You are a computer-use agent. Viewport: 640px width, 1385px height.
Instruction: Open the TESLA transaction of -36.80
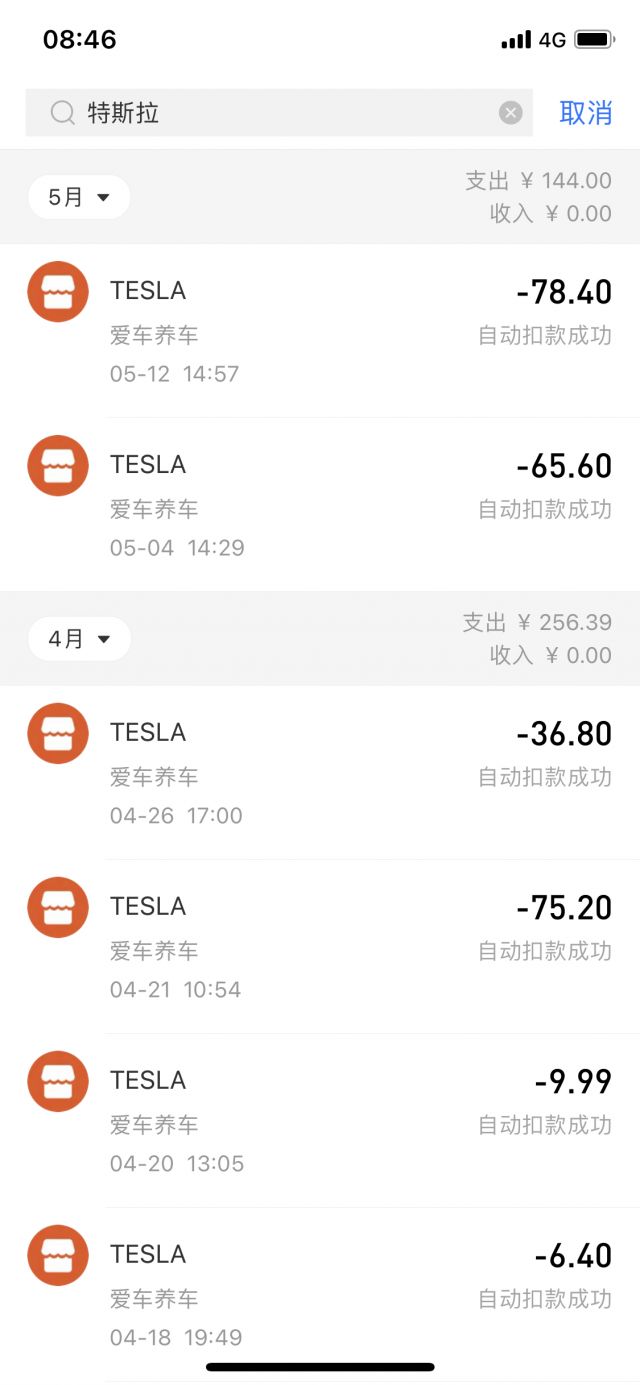(x=320, y=773)
